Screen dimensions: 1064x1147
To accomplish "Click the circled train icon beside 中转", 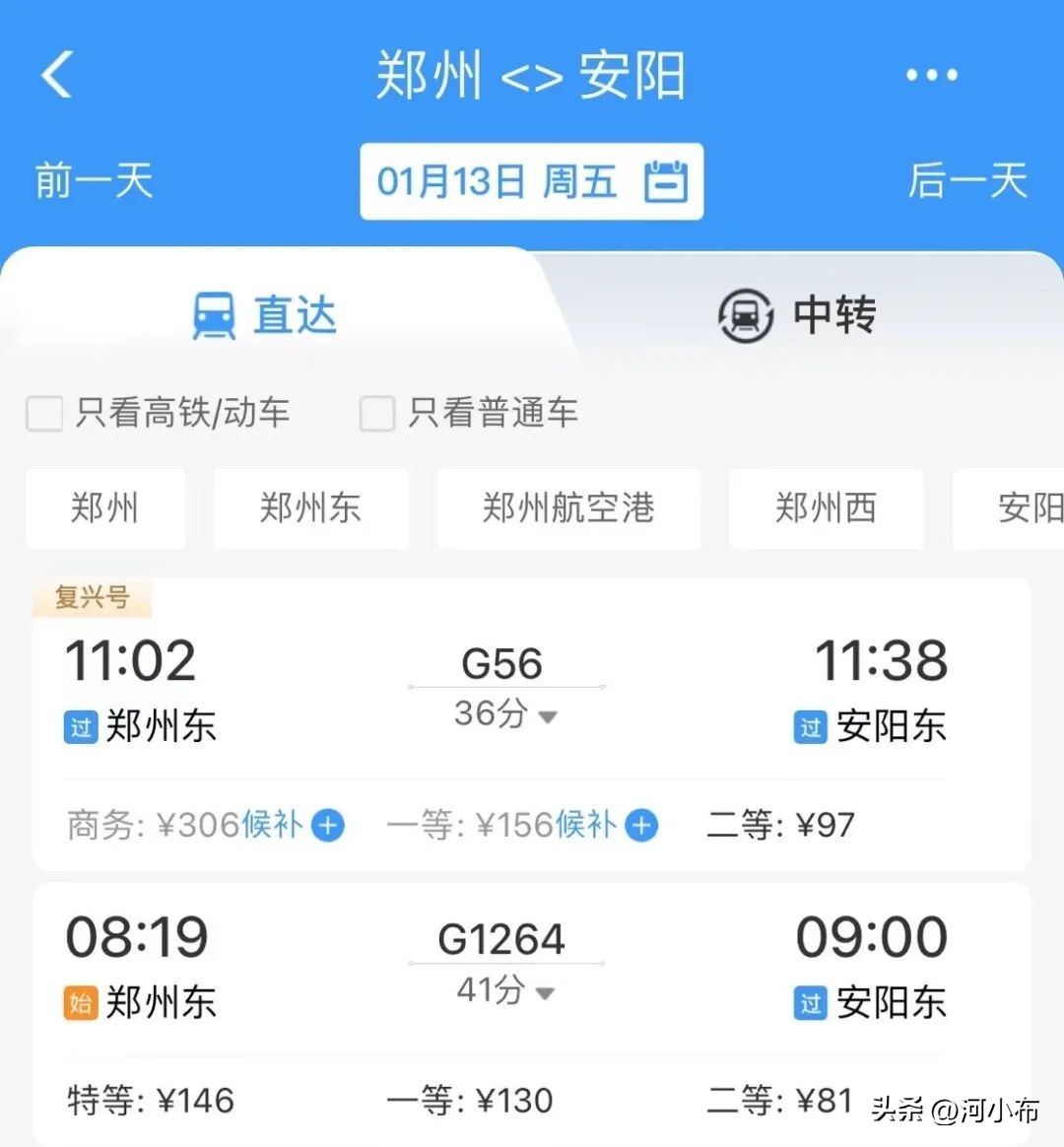I will pyautogui.click(x=745, y=315).
